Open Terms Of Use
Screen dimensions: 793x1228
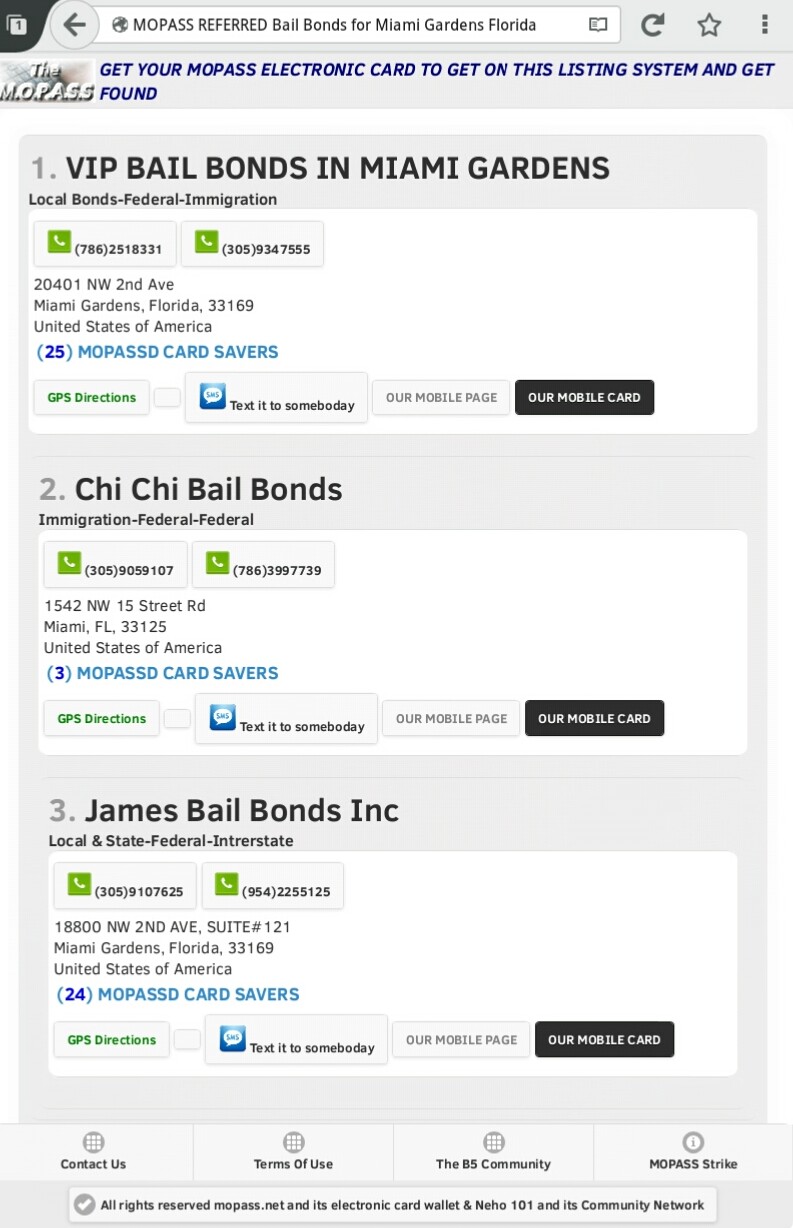293,1152
